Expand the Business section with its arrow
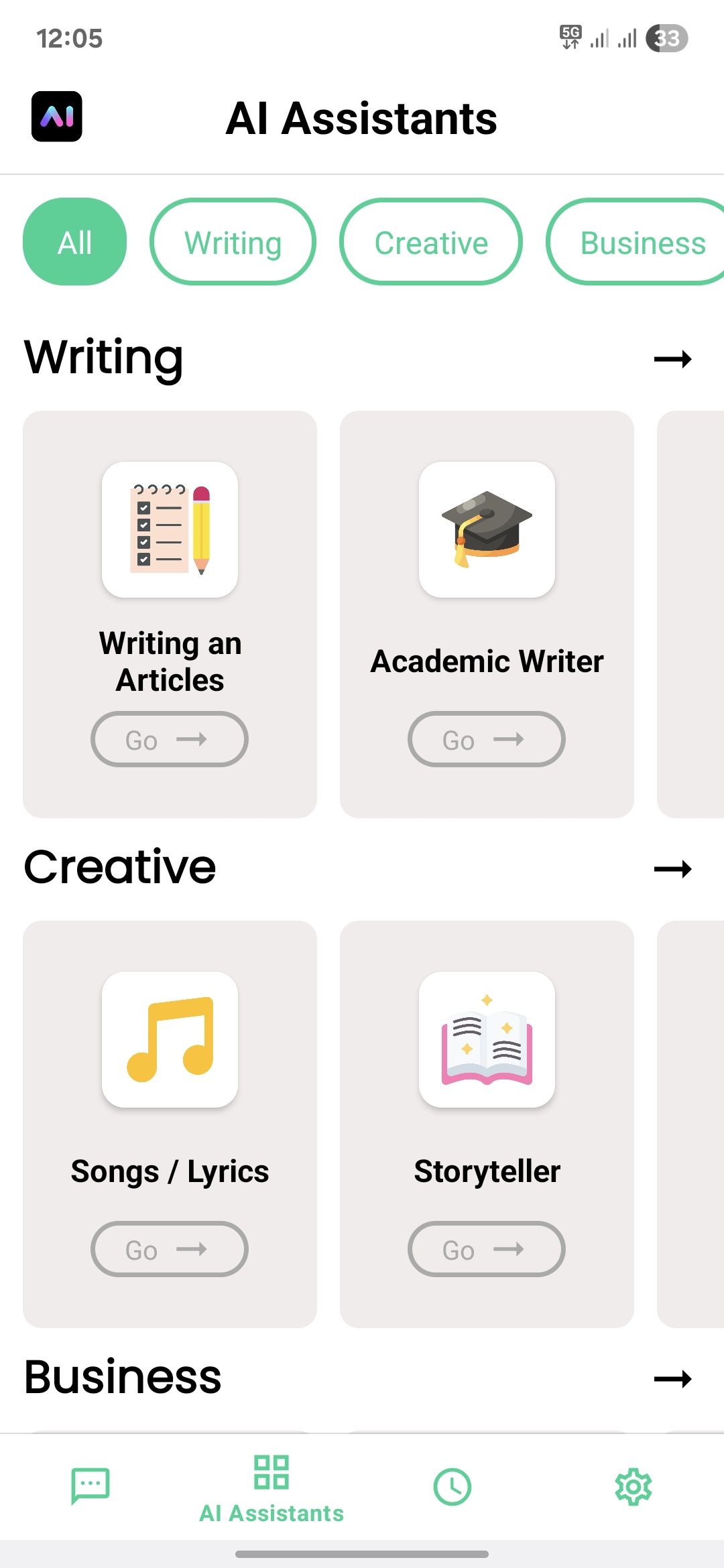 (x=672, y=1378)
